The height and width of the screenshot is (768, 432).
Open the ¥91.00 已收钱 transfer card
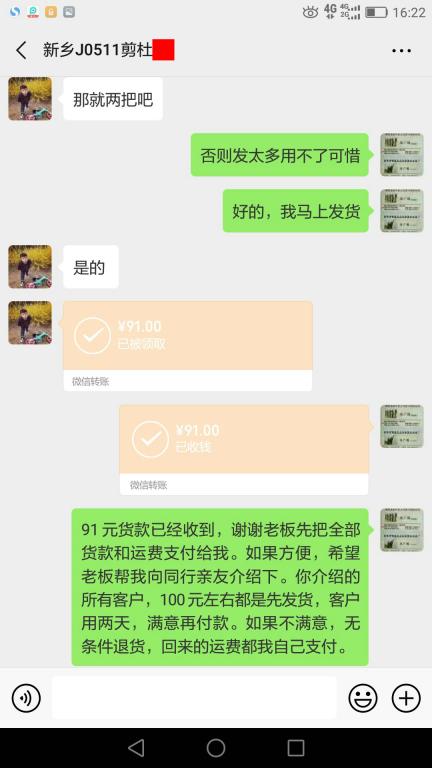point(244,450)
